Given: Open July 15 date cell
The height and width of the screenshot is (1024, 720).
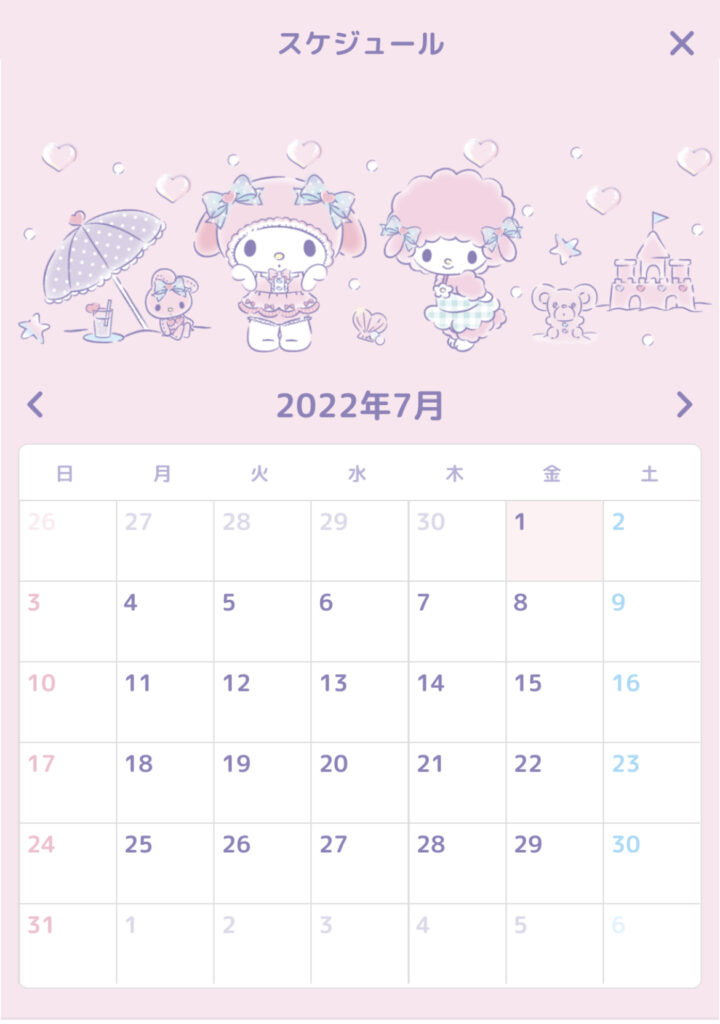Looking at the screenshot, I should [554, 702].
